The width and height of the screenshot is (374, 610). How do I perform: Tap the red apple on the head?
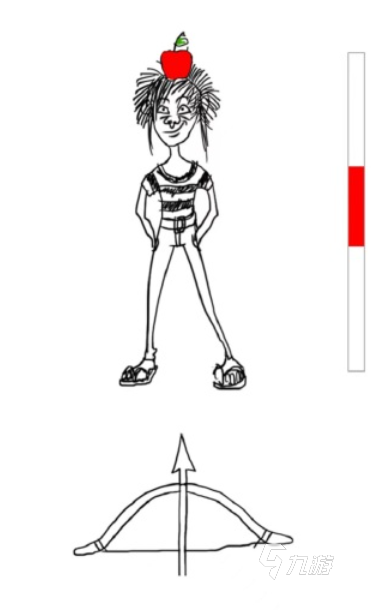tap(176, 61)
